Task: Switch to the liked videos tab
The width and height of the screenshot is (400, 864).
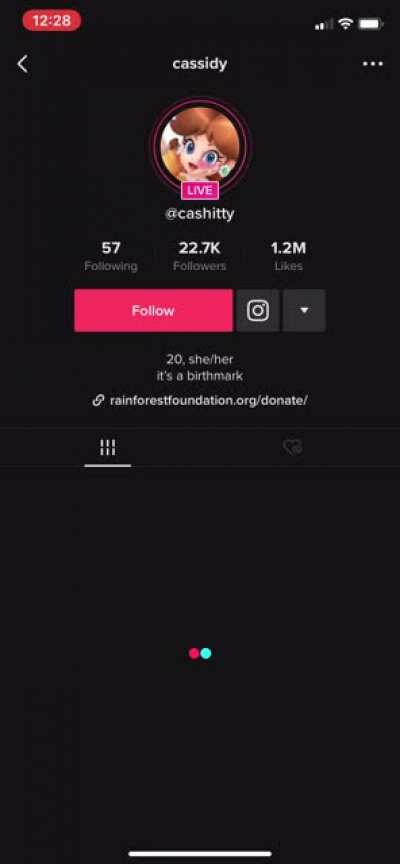Action: pos(293,447)
